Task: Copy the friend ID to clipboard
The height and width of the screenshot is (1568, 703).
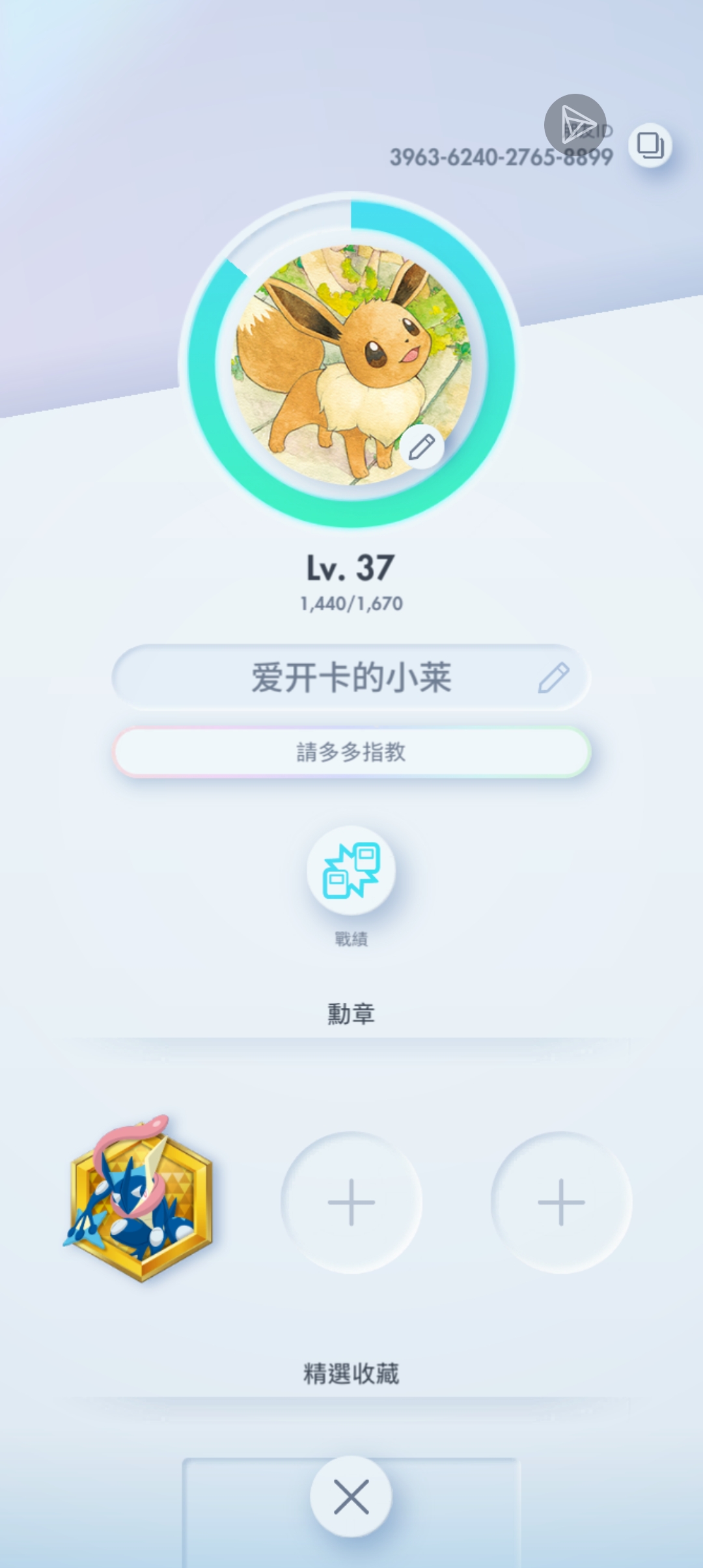Action: point(650,145)
